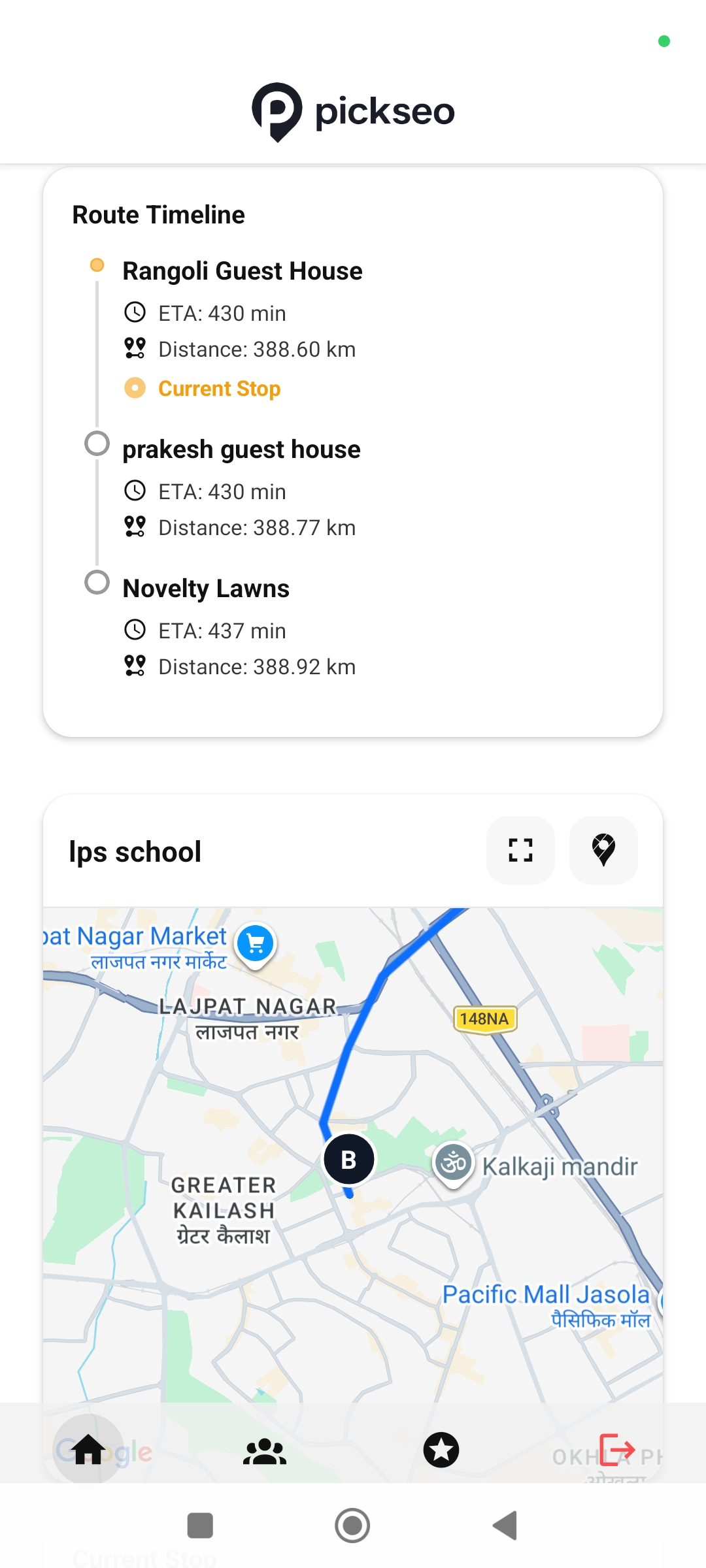Switch to the star tab

coord(441,1450)
